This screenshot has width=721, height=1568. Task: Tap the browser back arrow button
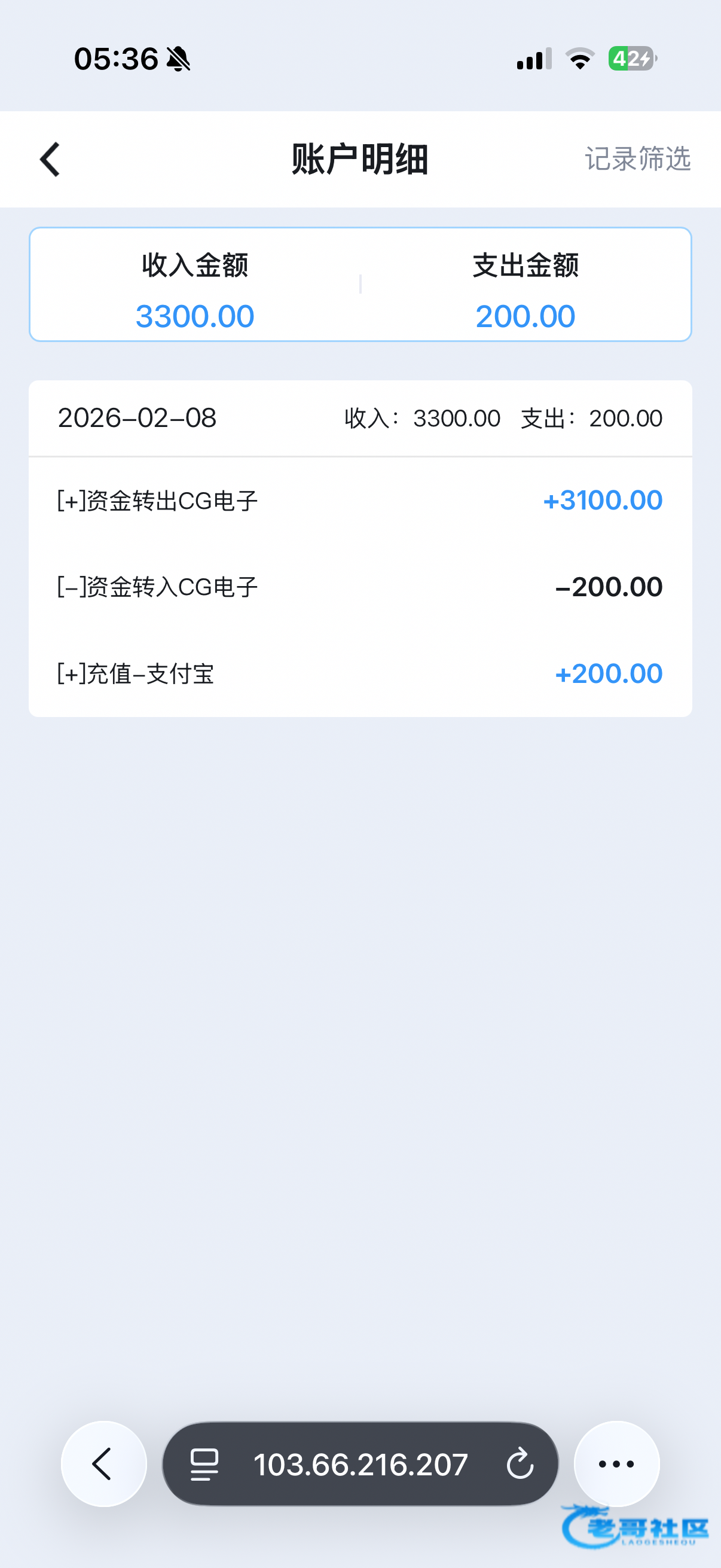(103, 1463)
